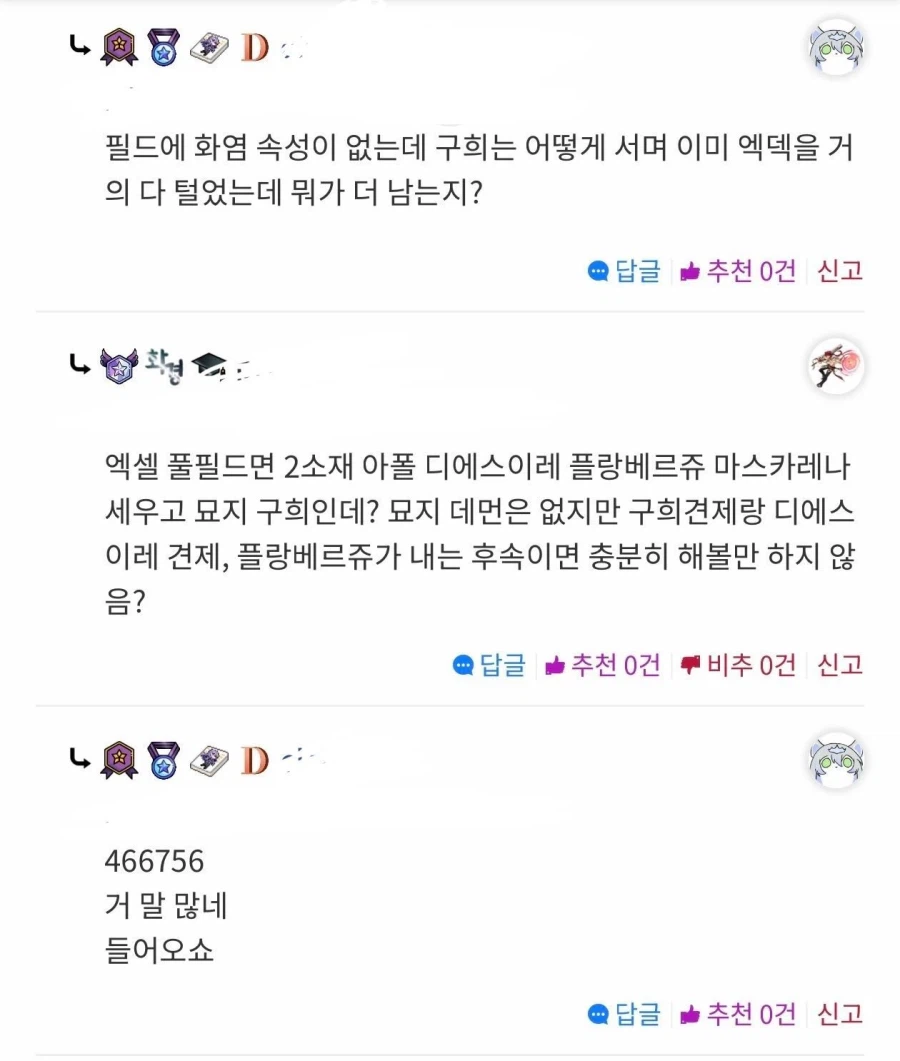Click the speech bubble icon beside first 답글

click(599, 272)
